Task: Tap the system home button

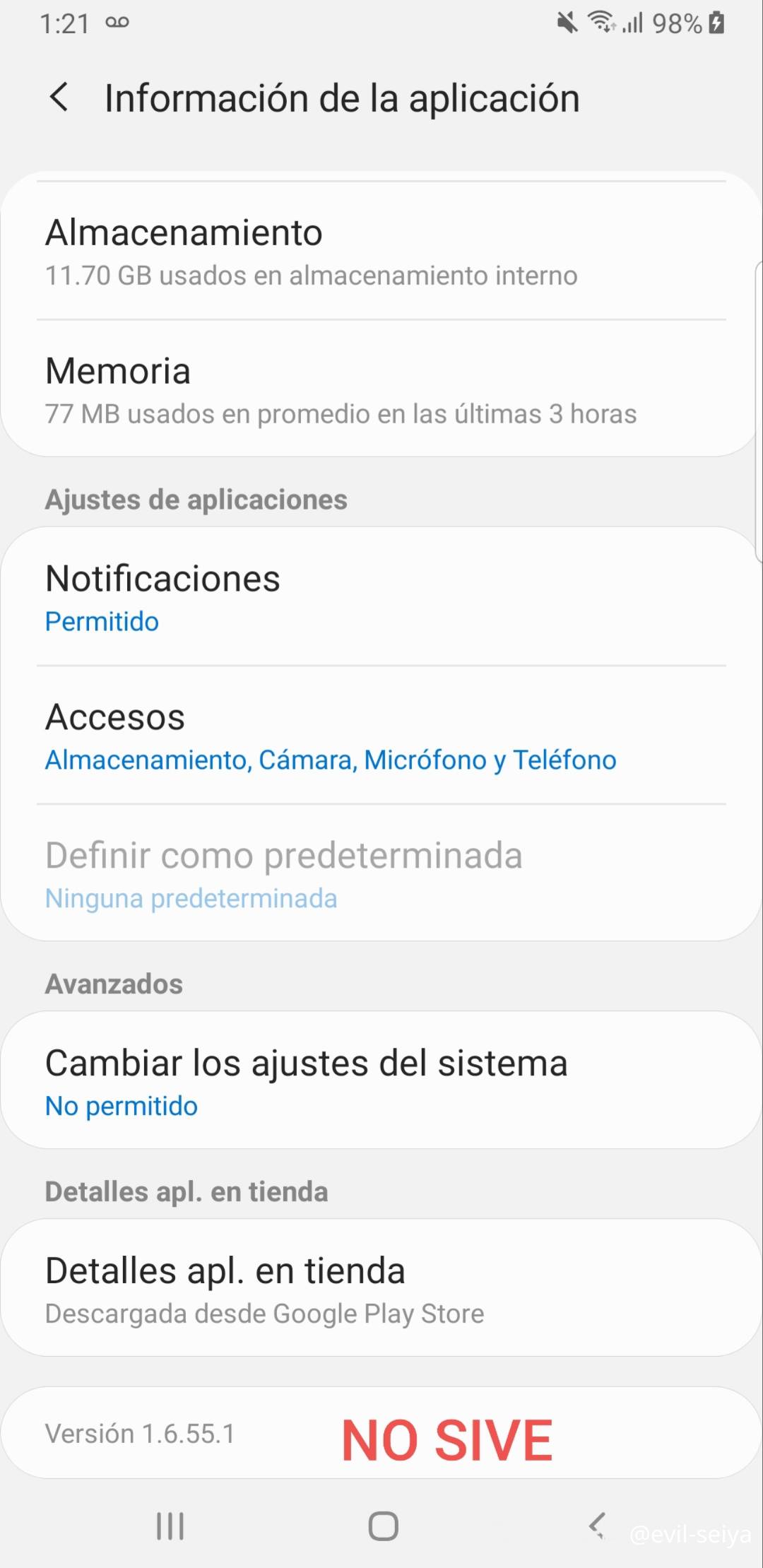Action: 383,1526
